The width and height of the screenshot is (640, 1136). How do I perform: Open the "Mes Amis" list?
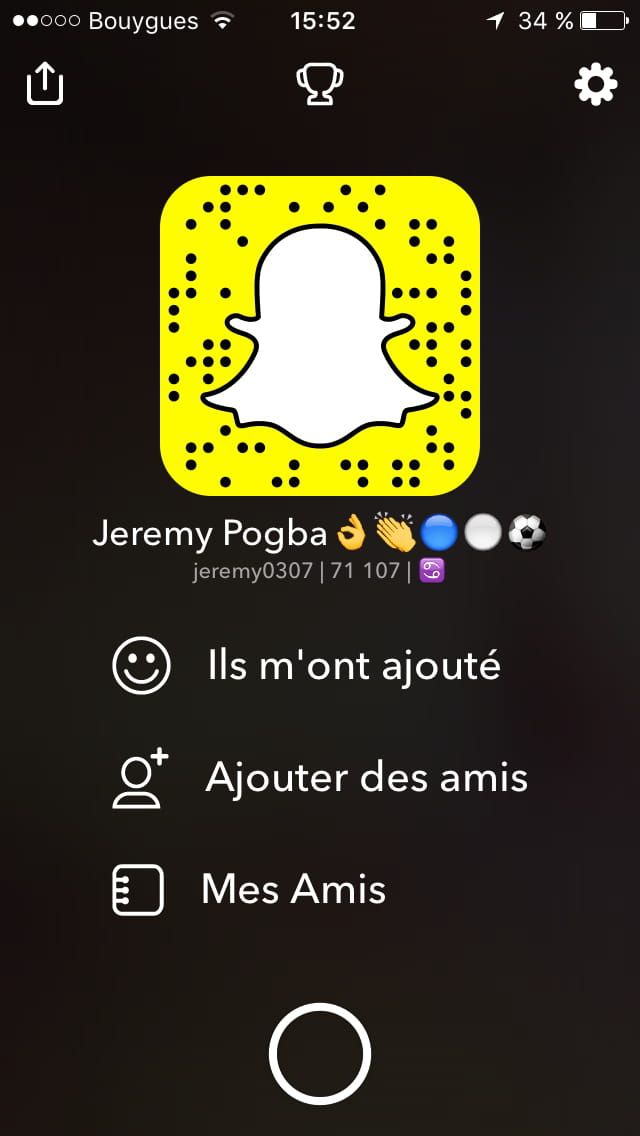[249, 889]
